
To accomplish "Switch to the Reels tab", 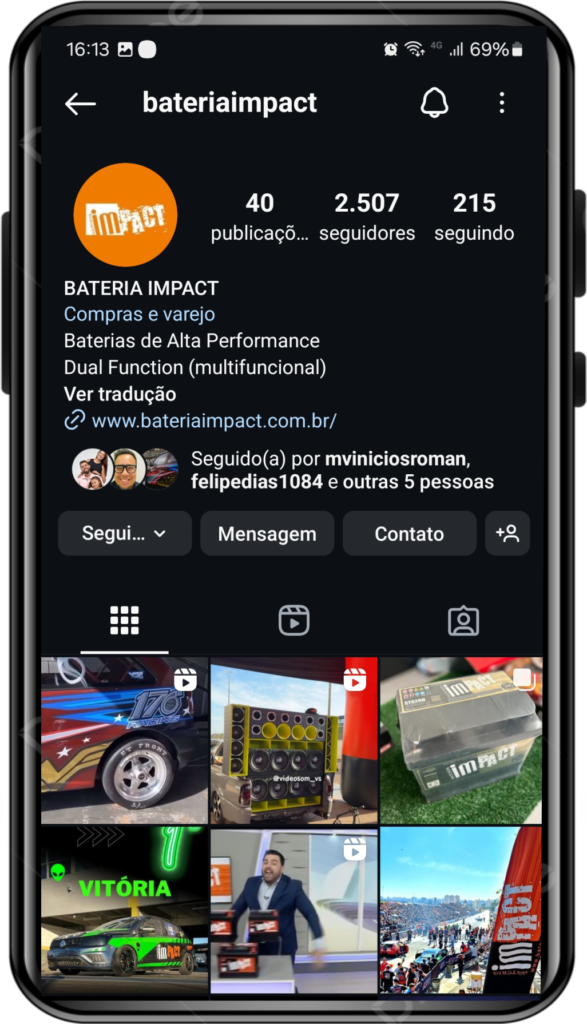I will [x=294, y=620].
